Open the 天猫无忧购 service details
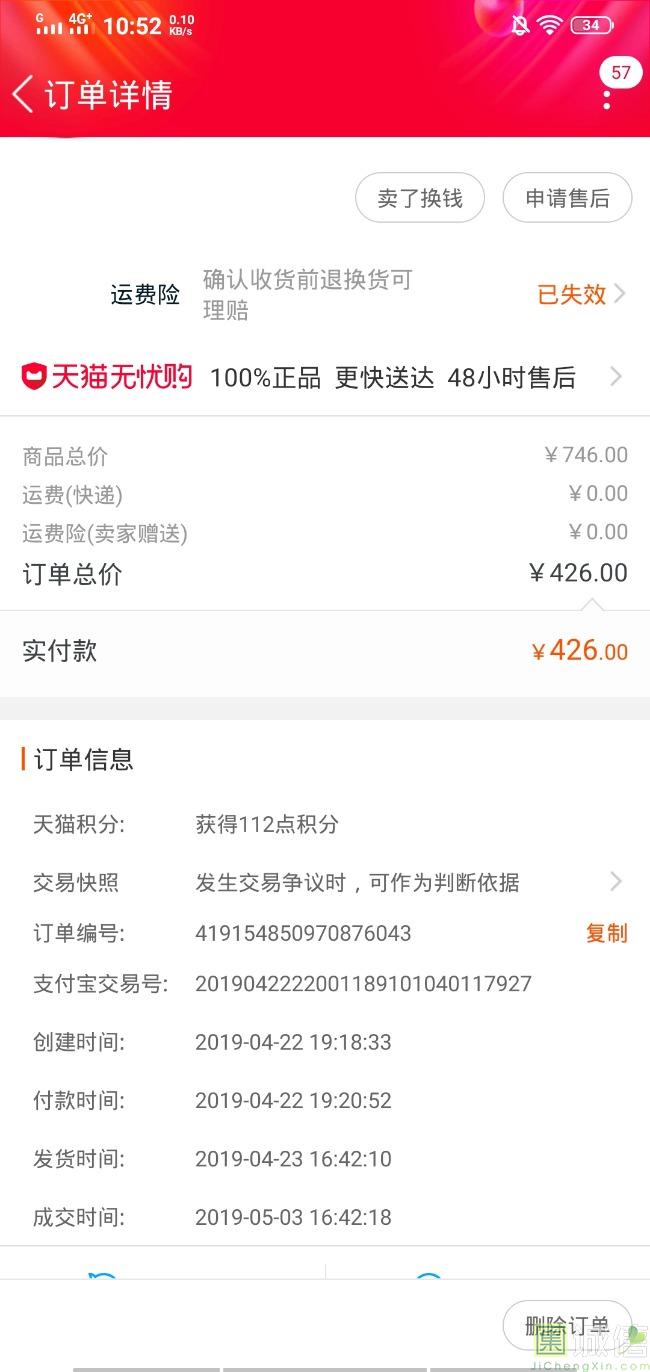This screenshot has height=1372, width=650. coord(325,377)
